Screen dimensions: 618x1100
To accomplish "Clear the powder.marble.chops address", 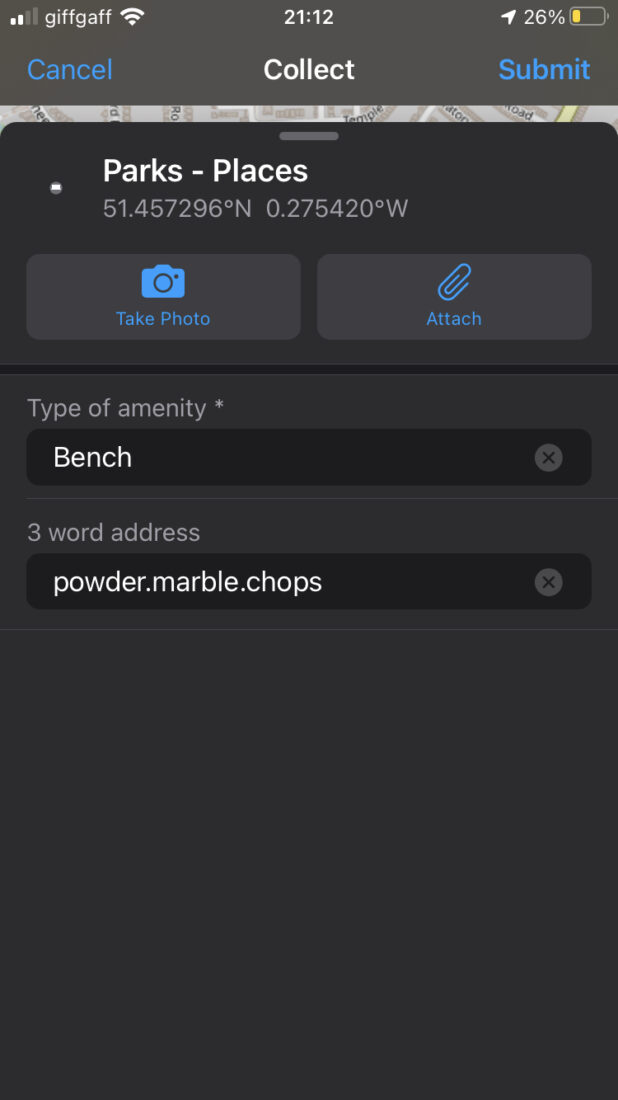I will [x=549, y=582].
